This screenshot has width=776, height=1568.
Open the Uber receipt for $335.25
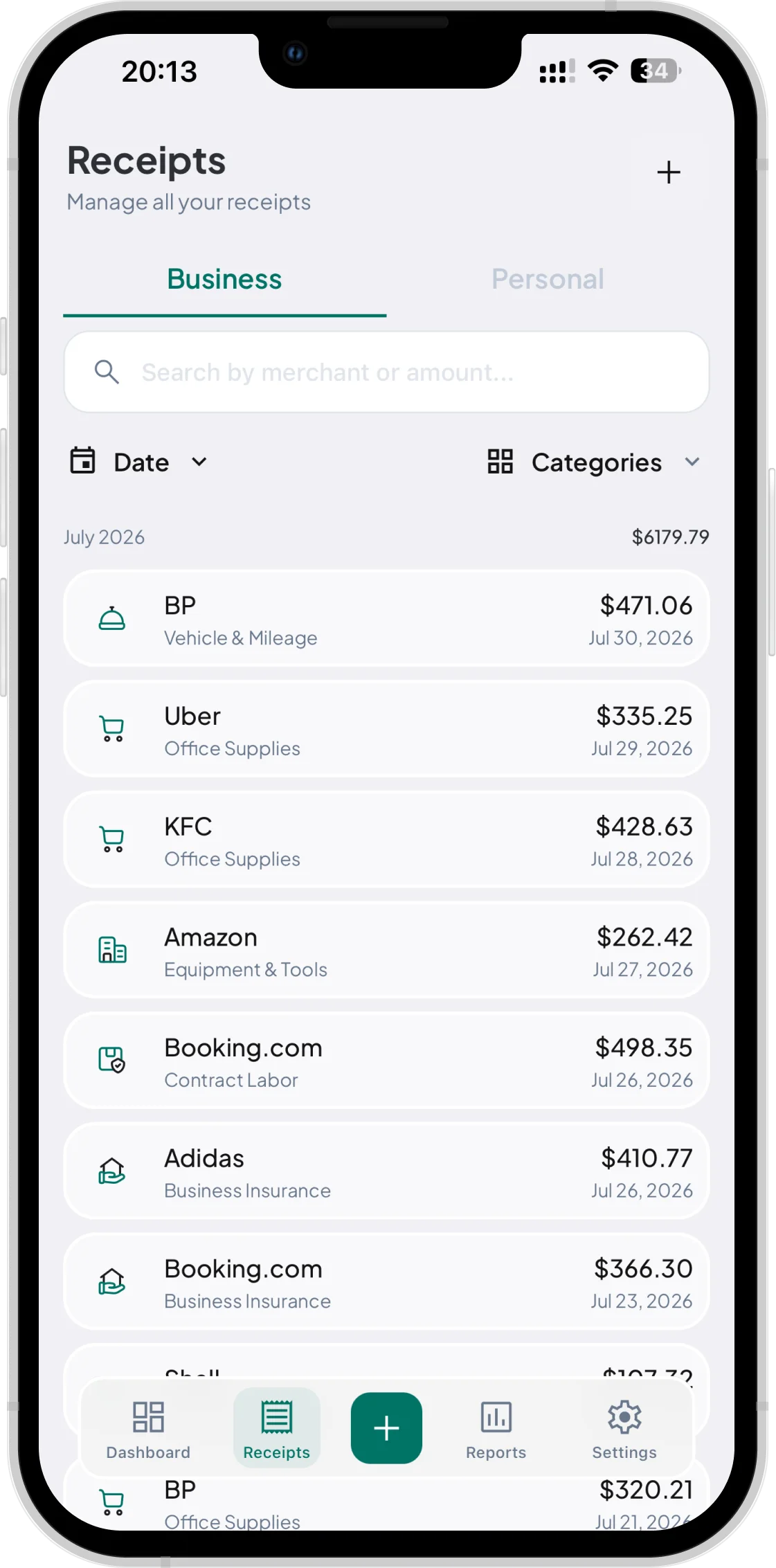point(386,729)
